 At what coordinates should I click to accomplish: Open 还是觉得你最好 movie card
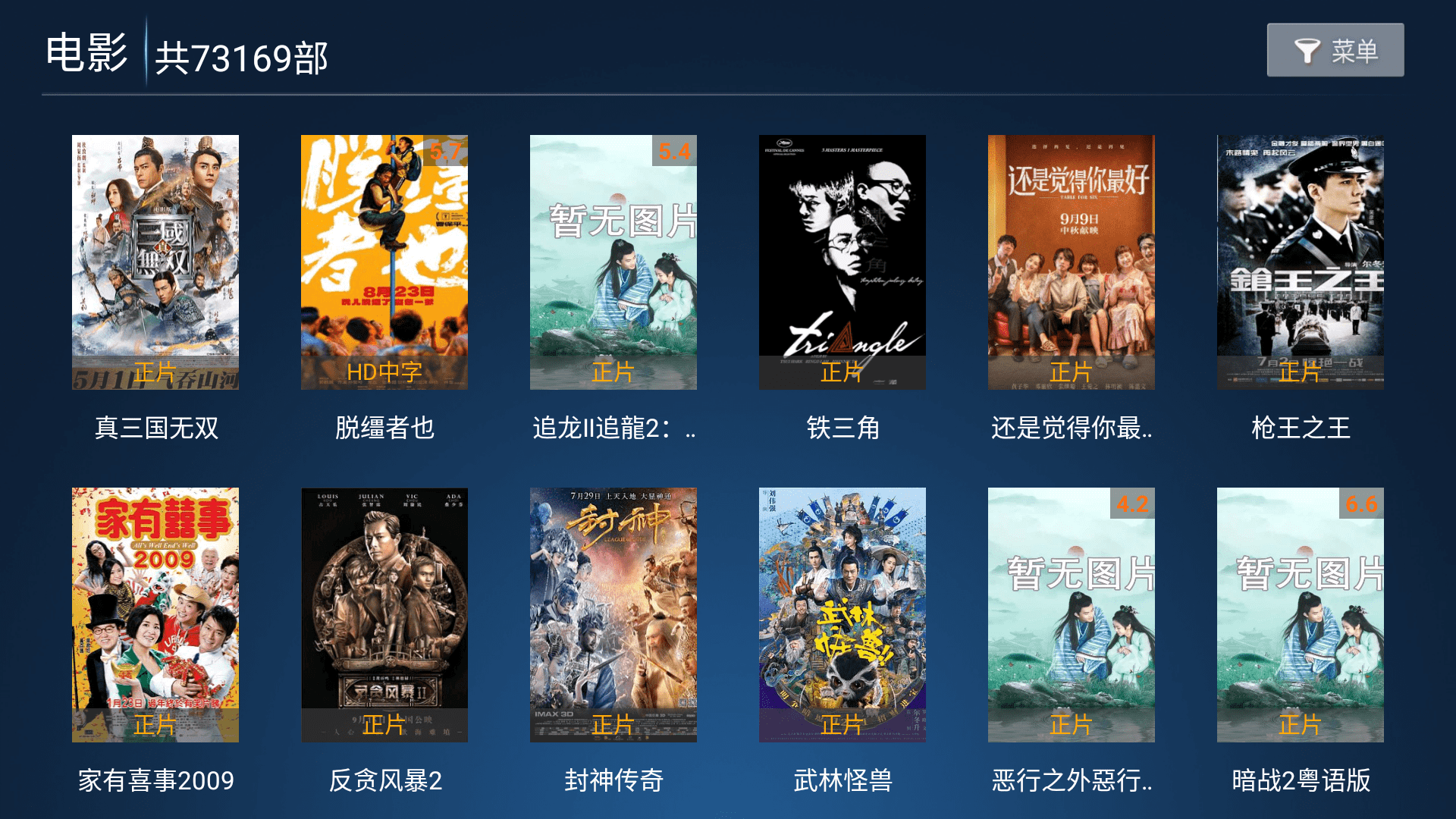1072,262
